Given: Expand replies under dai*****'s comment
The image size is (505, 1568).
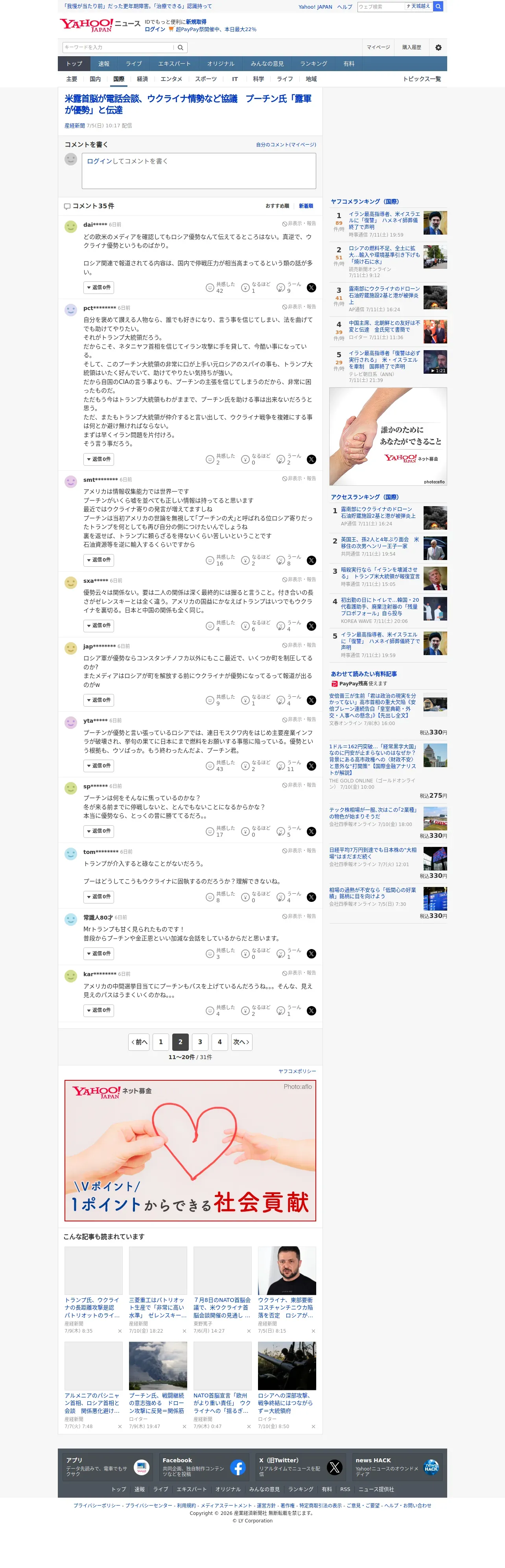Looking at the screenshot, I should pyautogui.click(x=98, y=287).
